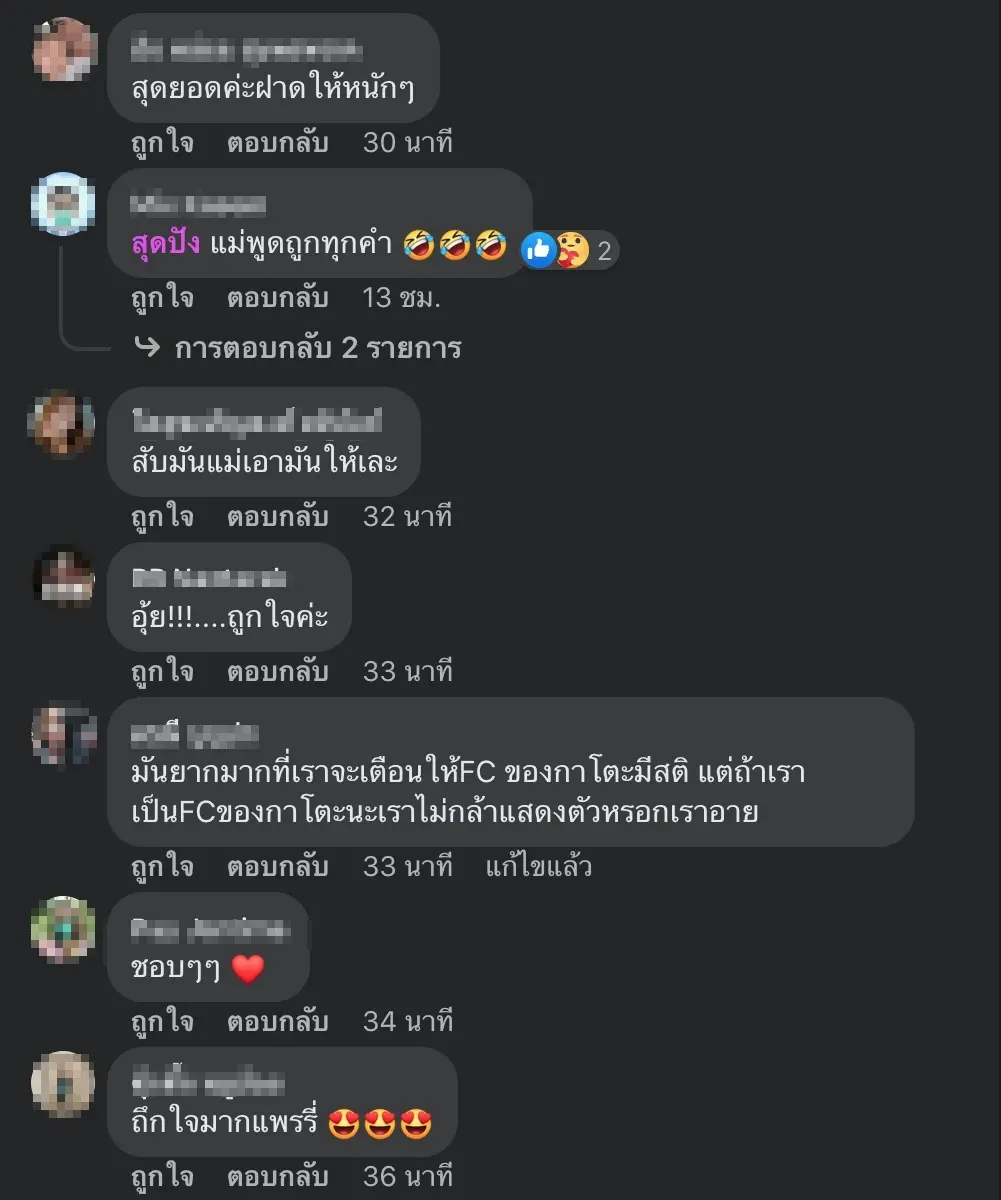Like the long comment about FC ของกาโตะ
Screen dimensions: 1001x1200
162,866
